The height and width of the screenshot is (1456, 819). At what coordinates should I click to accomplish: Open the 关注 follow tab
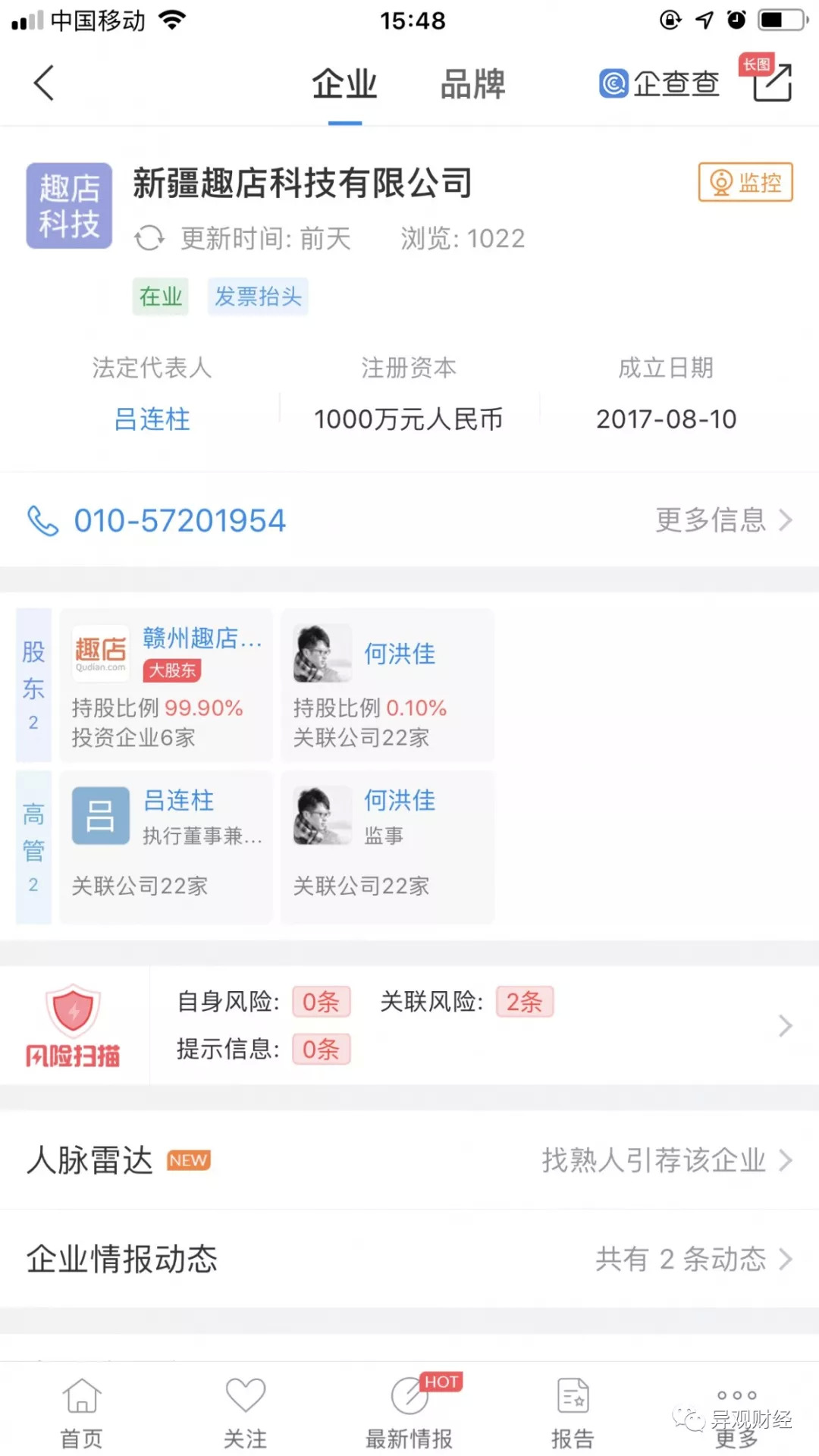click(245, 1412)
